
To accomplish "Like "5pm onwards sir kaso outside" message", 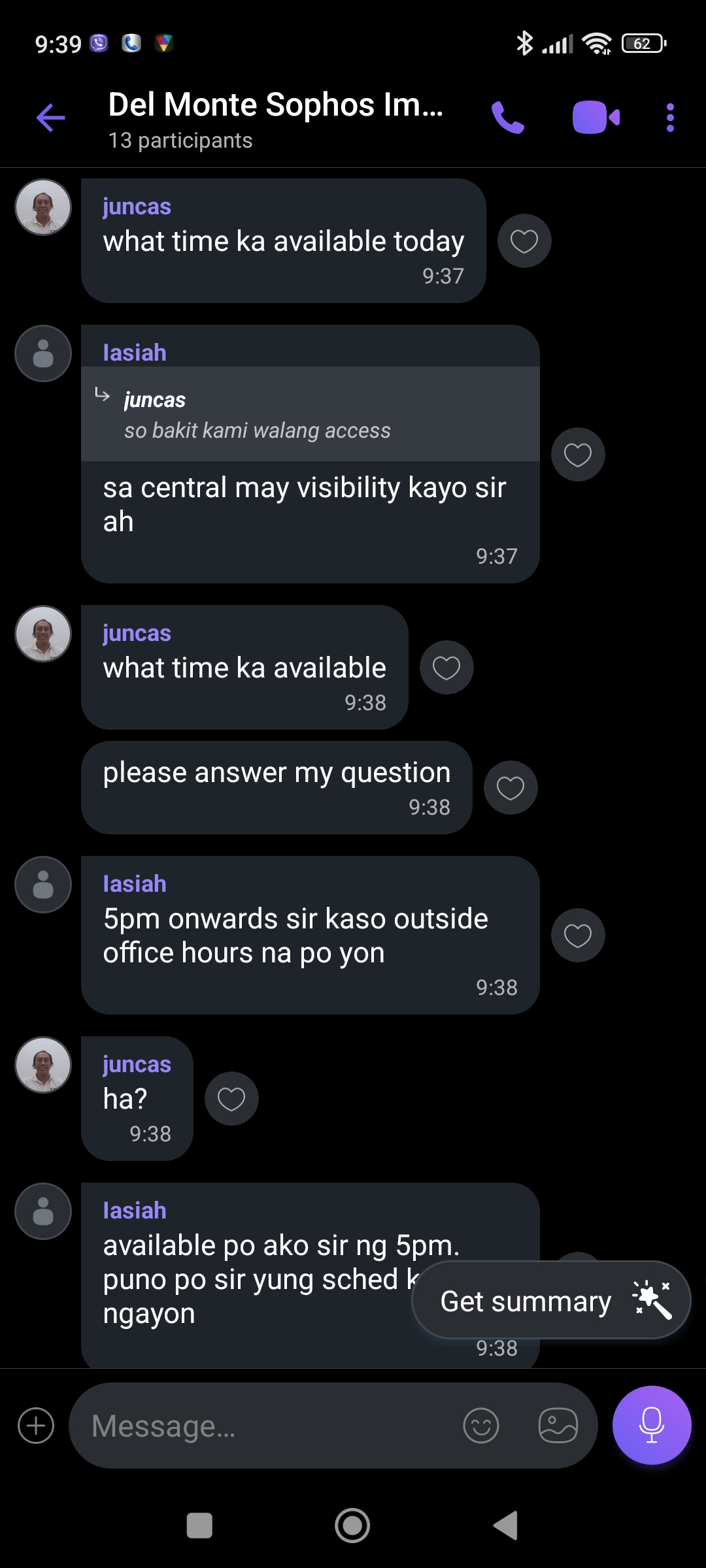I will pyautogui.click(x=578, y=936).
